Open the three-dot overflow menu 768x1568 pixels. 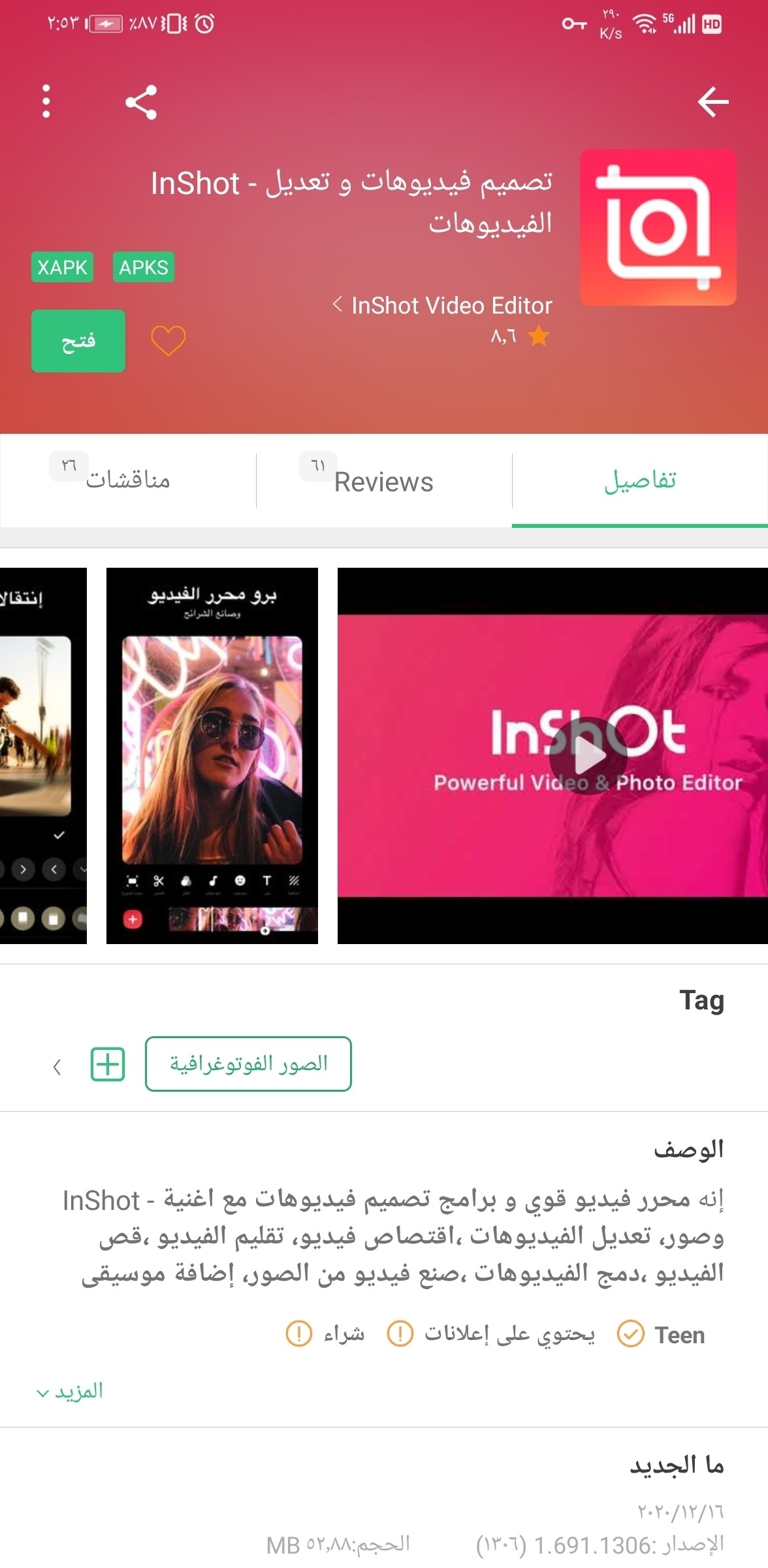coord(46,102)
